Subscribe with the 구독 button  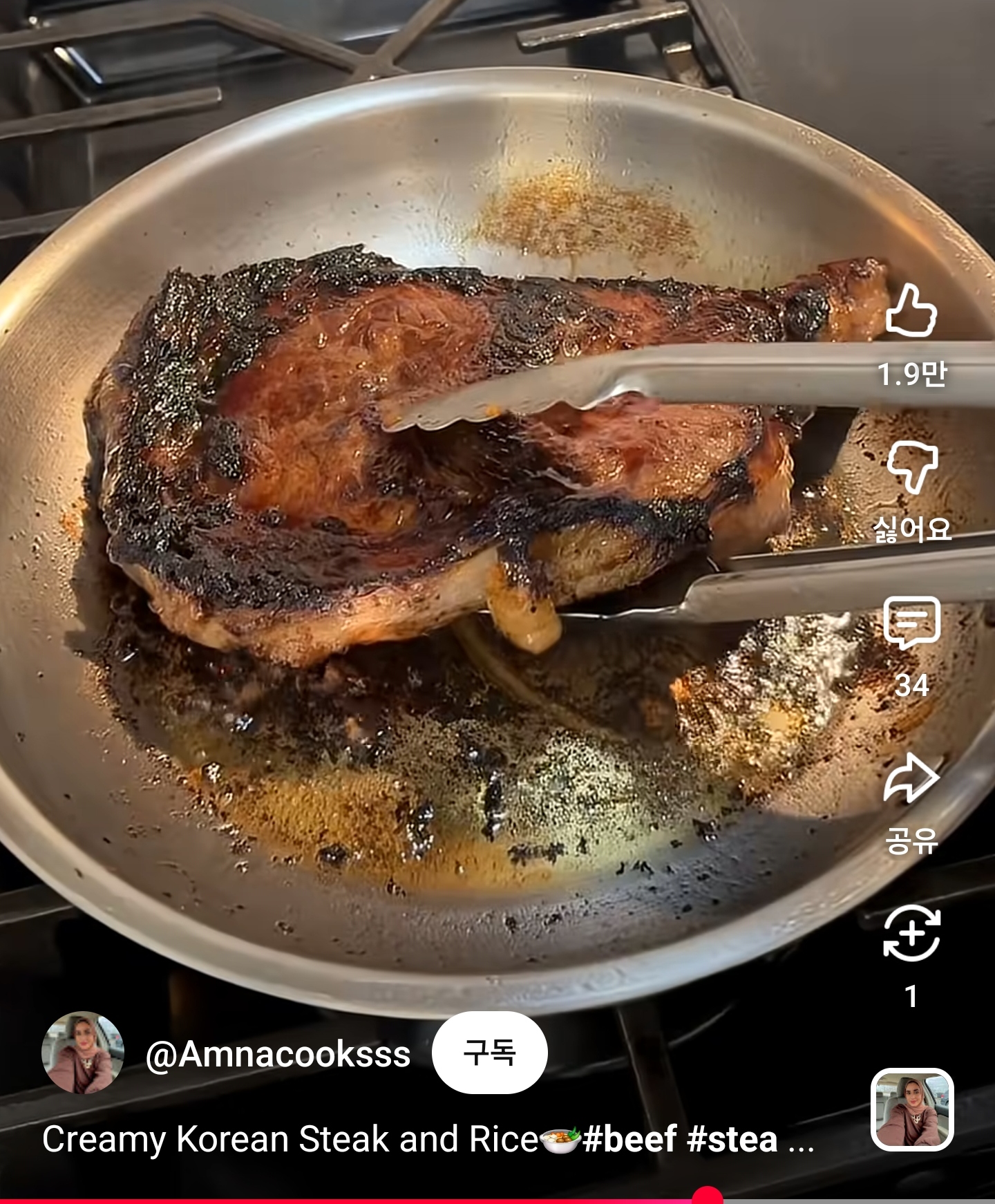(x=489, y=1052)
